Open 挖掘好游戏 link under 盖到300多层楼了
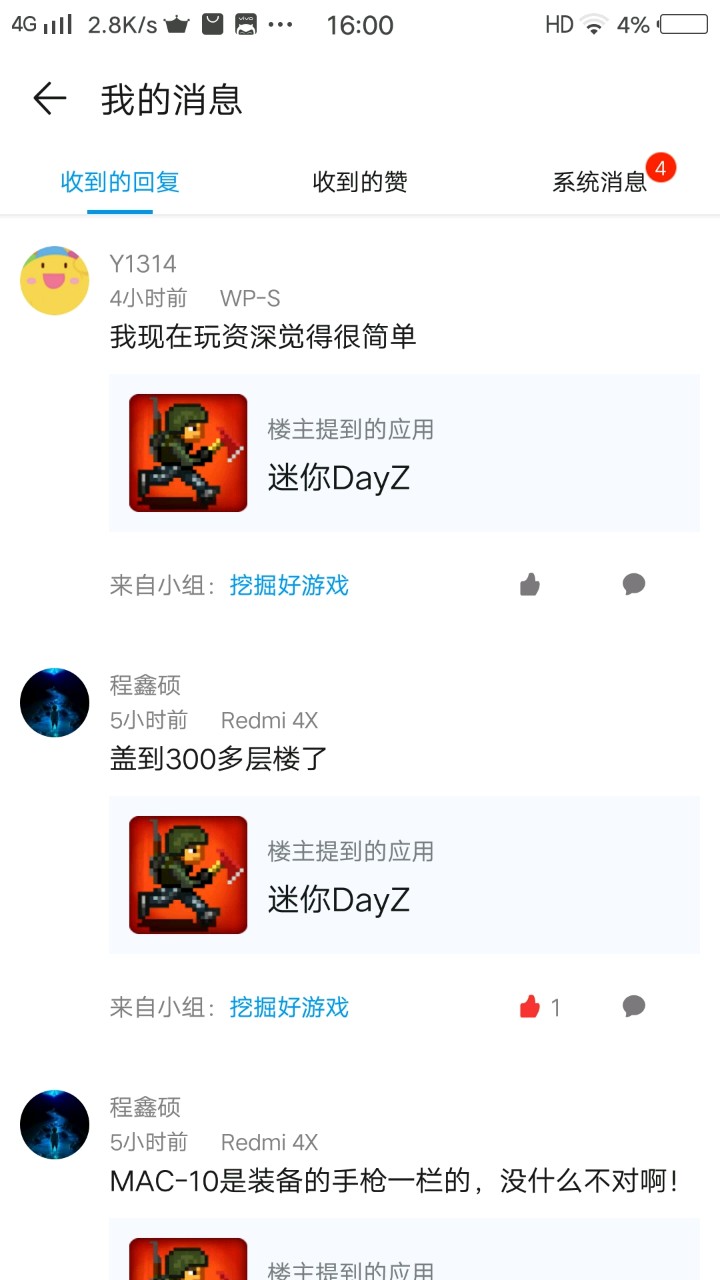Image resolution: width=720 pixels, height=1280 pixels. 289,1007
